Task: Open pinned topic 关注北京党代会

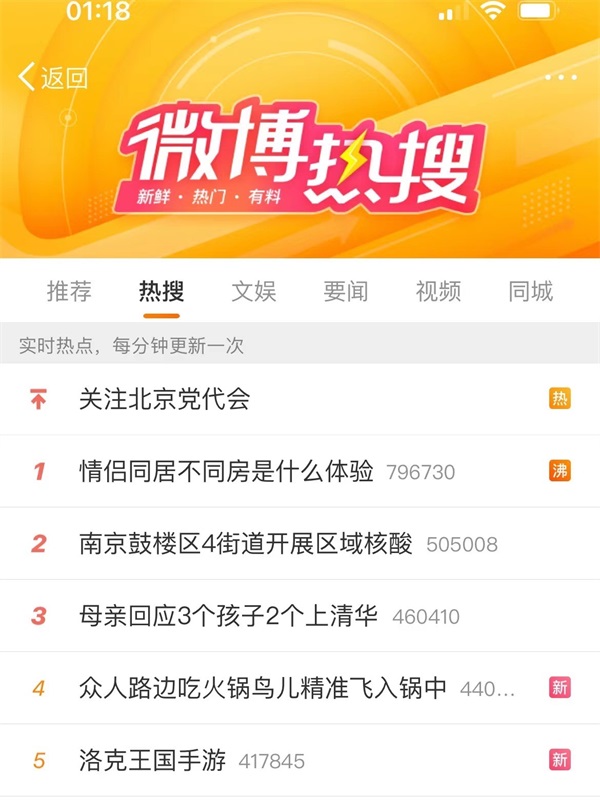Action: [x=165, y=400]
